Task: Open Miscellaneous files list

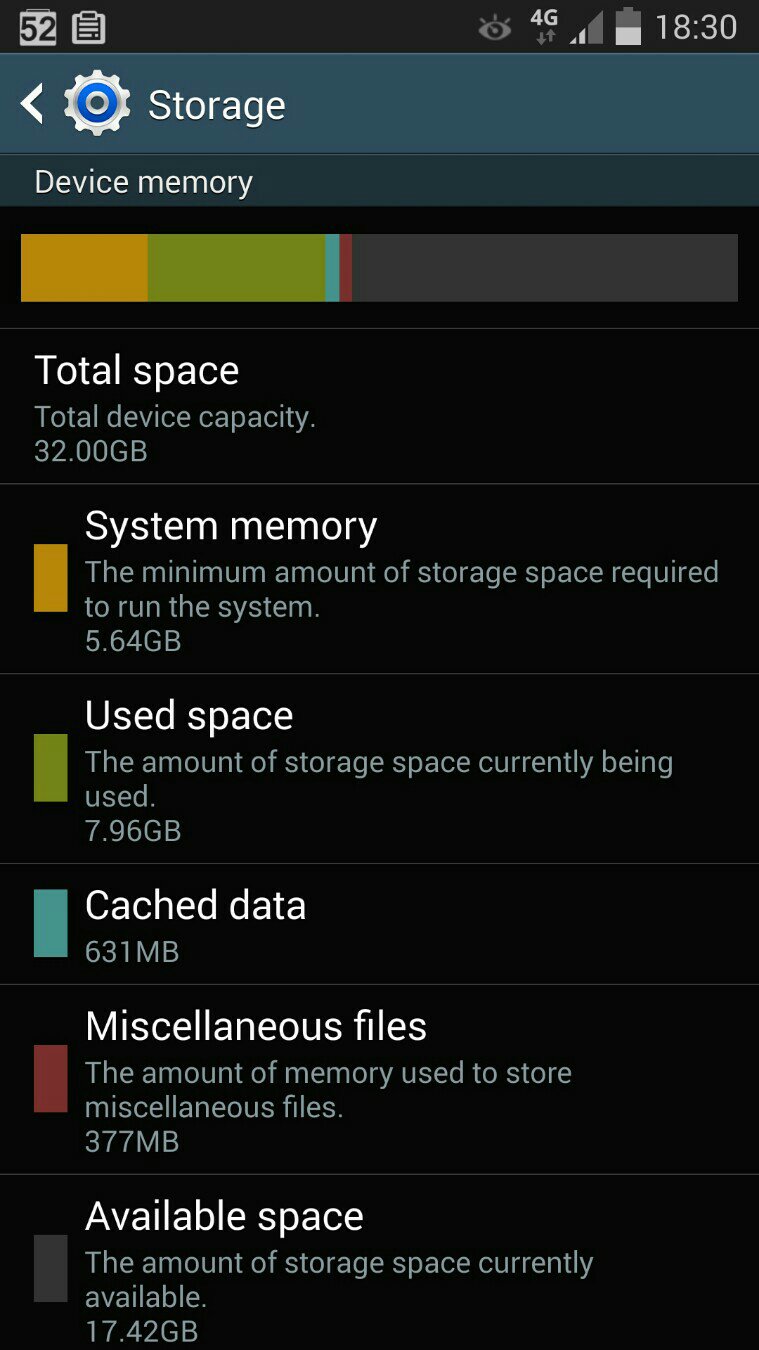Action: (x=379, y=1079)
